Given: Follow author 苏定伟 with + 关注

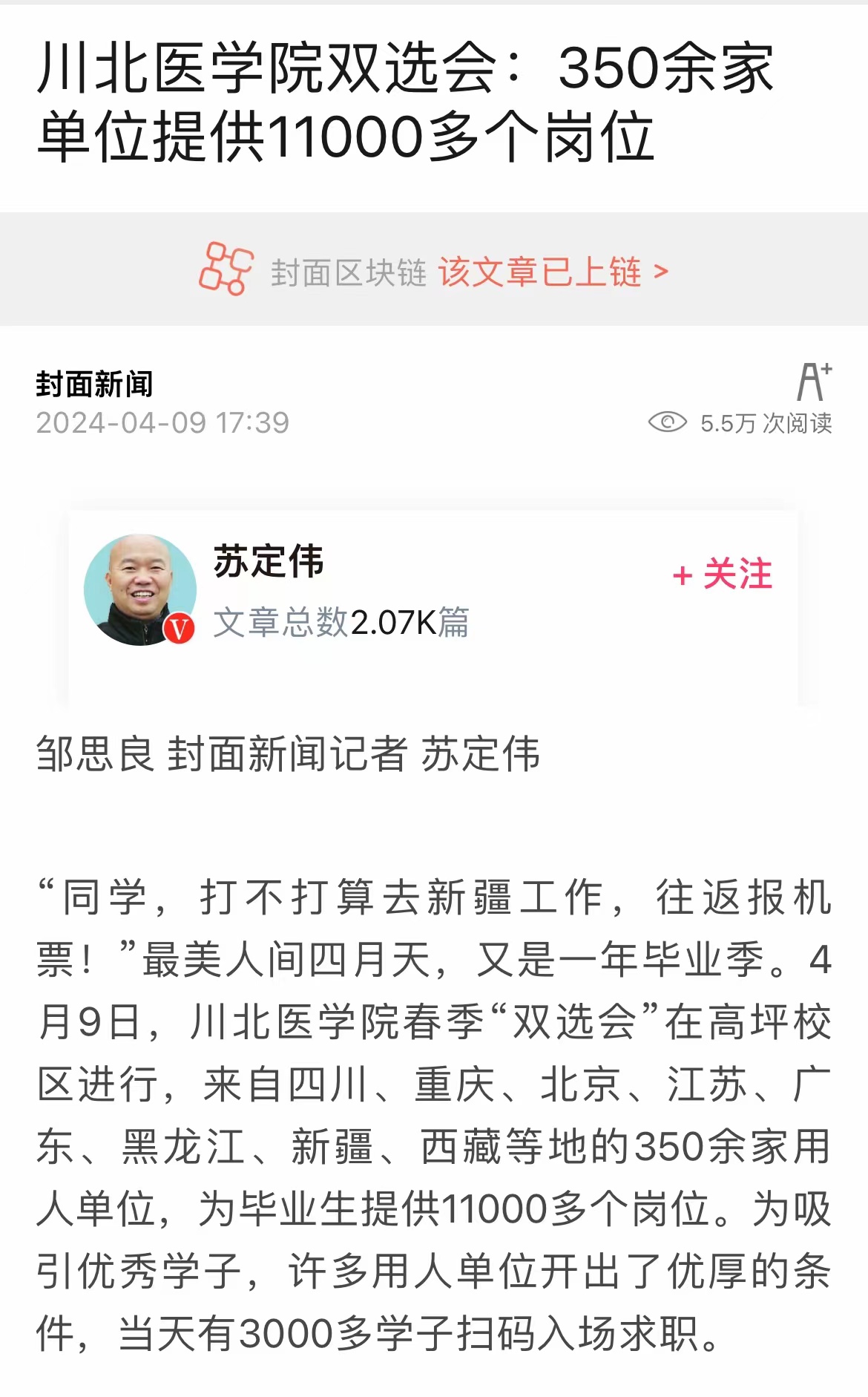Looking at the screenshot, I should pyautogui.click(x=723, y=575).
